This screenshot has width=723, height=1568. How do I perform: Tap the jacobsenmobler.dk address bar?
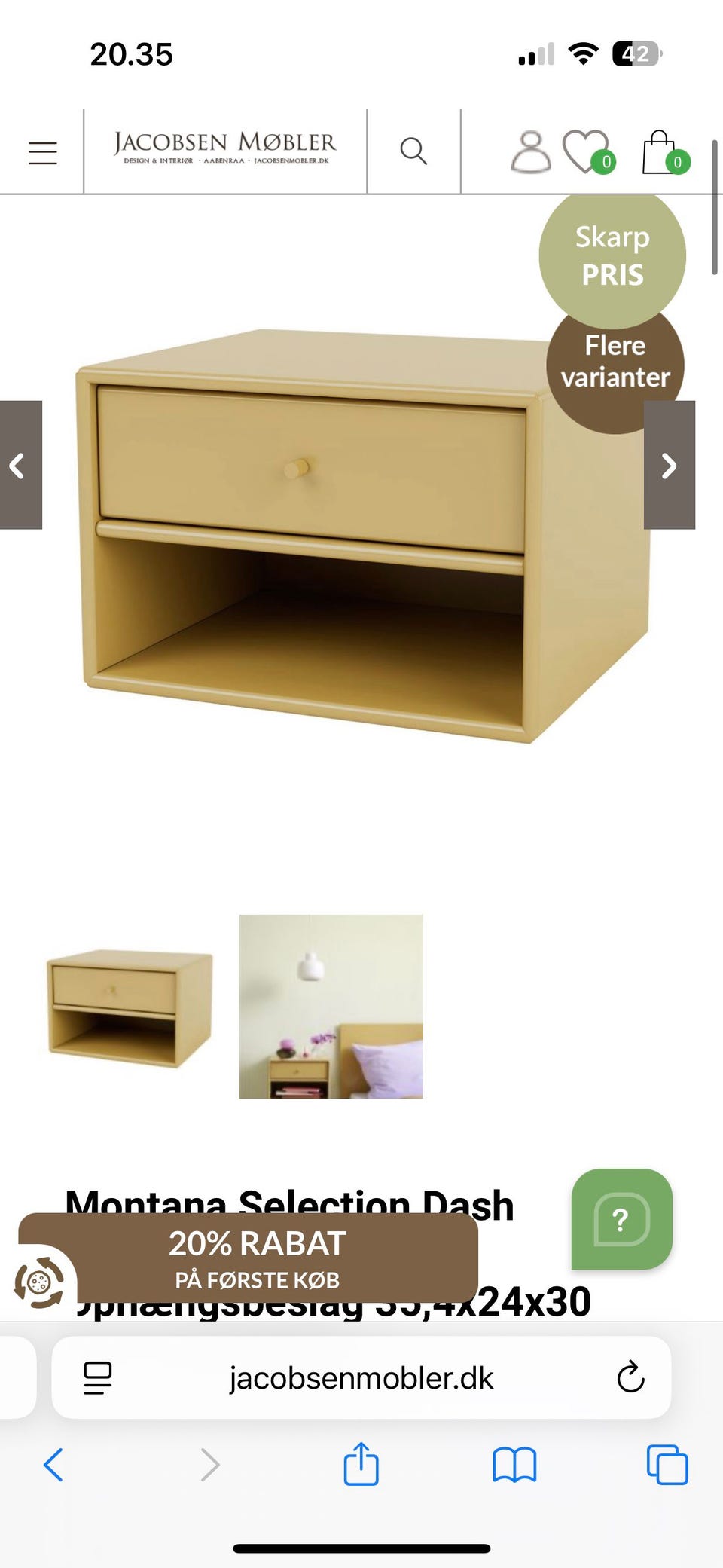(x=361, y=1378)
